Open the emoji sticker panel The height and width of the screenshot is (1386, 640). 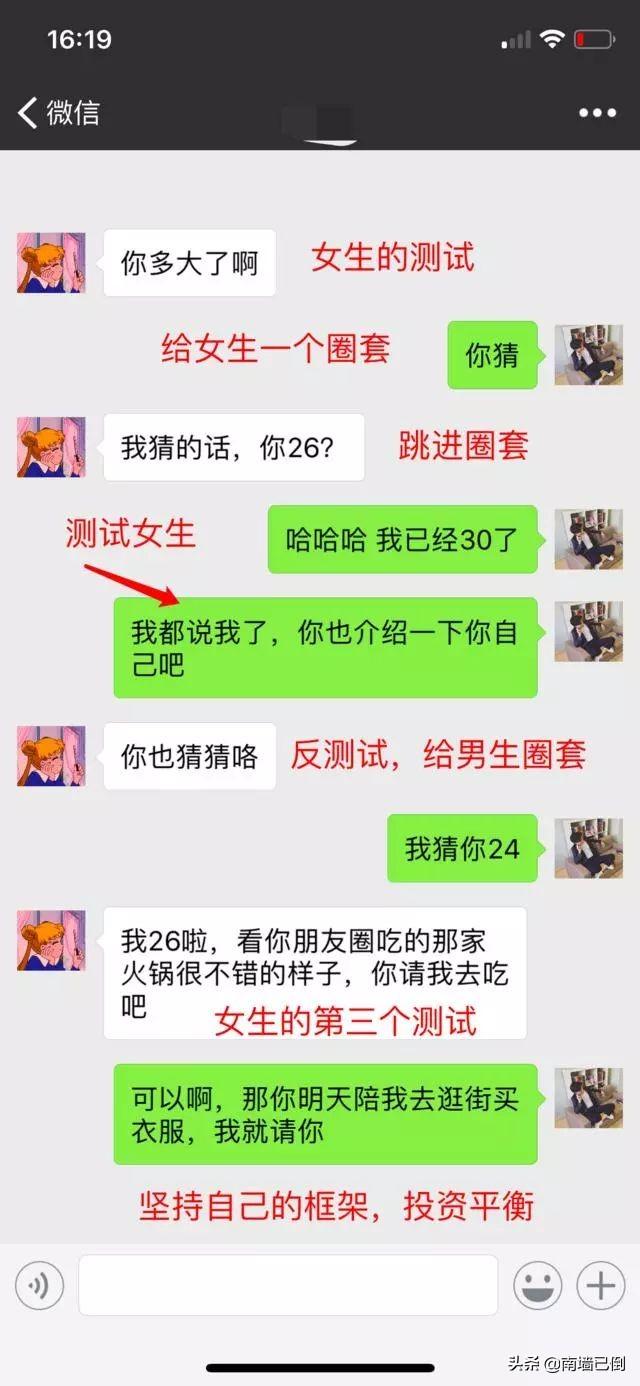pos(538,1285)
